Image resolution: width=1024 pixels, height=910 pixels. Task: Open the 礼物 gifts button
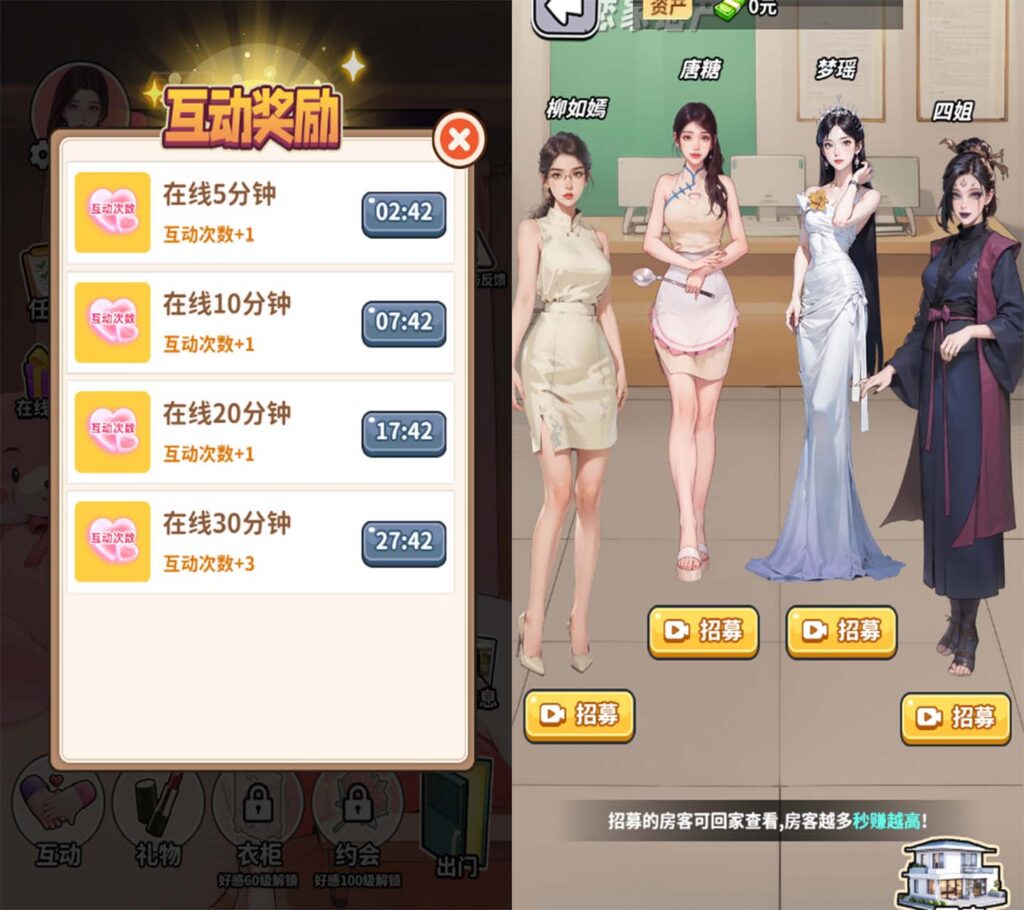[x=158, y=812]
